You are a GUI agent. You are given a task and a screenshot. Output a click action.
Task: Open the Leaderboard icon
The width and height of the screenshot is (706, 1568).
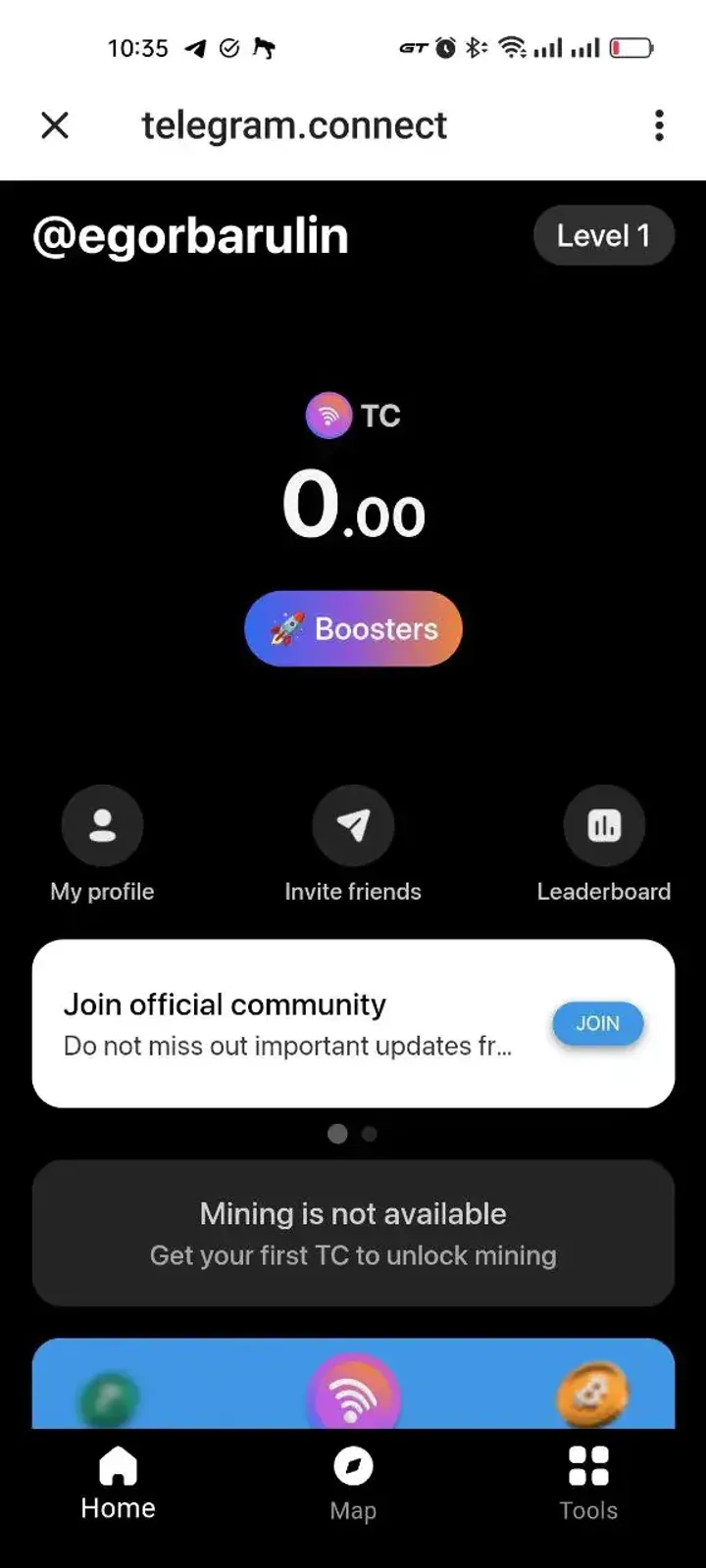click(604, 824)
